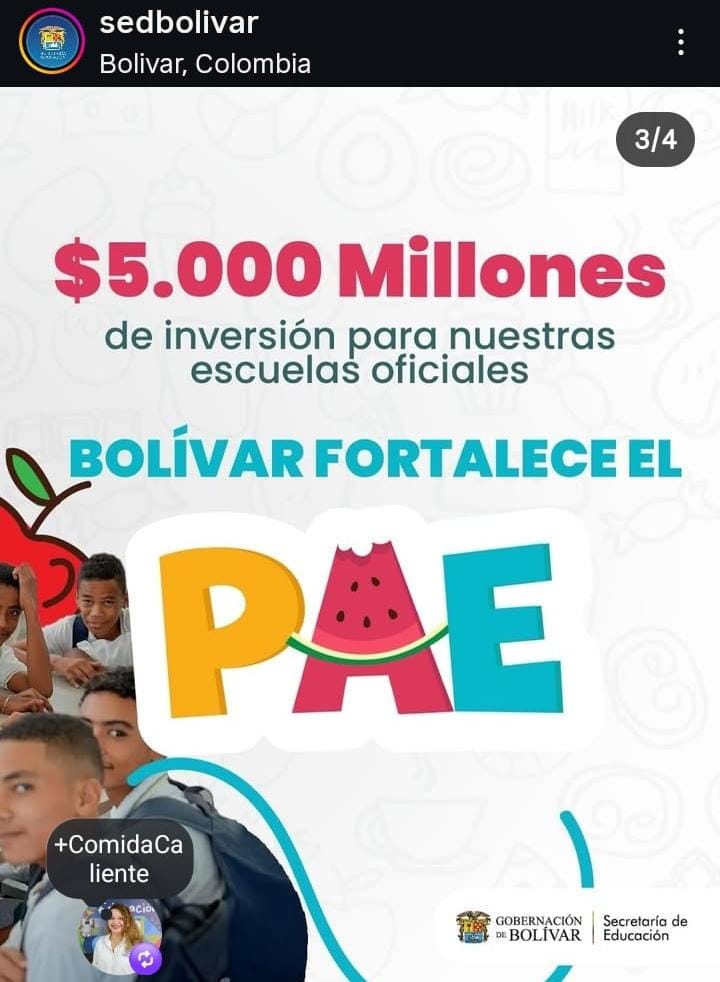Screen dimensions: 720x982
Task: Open the Bolivar, Colombia location page
Action: coord(205,64)
